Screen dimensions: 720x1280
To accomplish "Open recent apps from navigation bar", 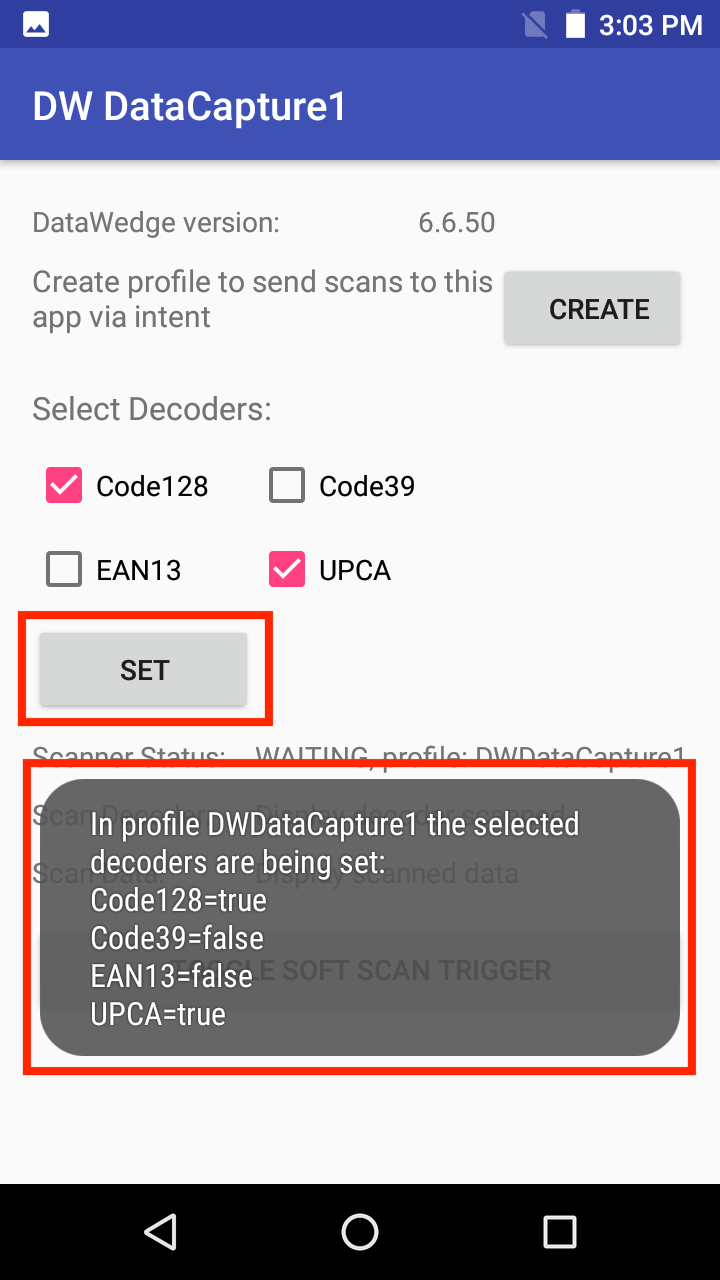I will (x=560, y=1232).
